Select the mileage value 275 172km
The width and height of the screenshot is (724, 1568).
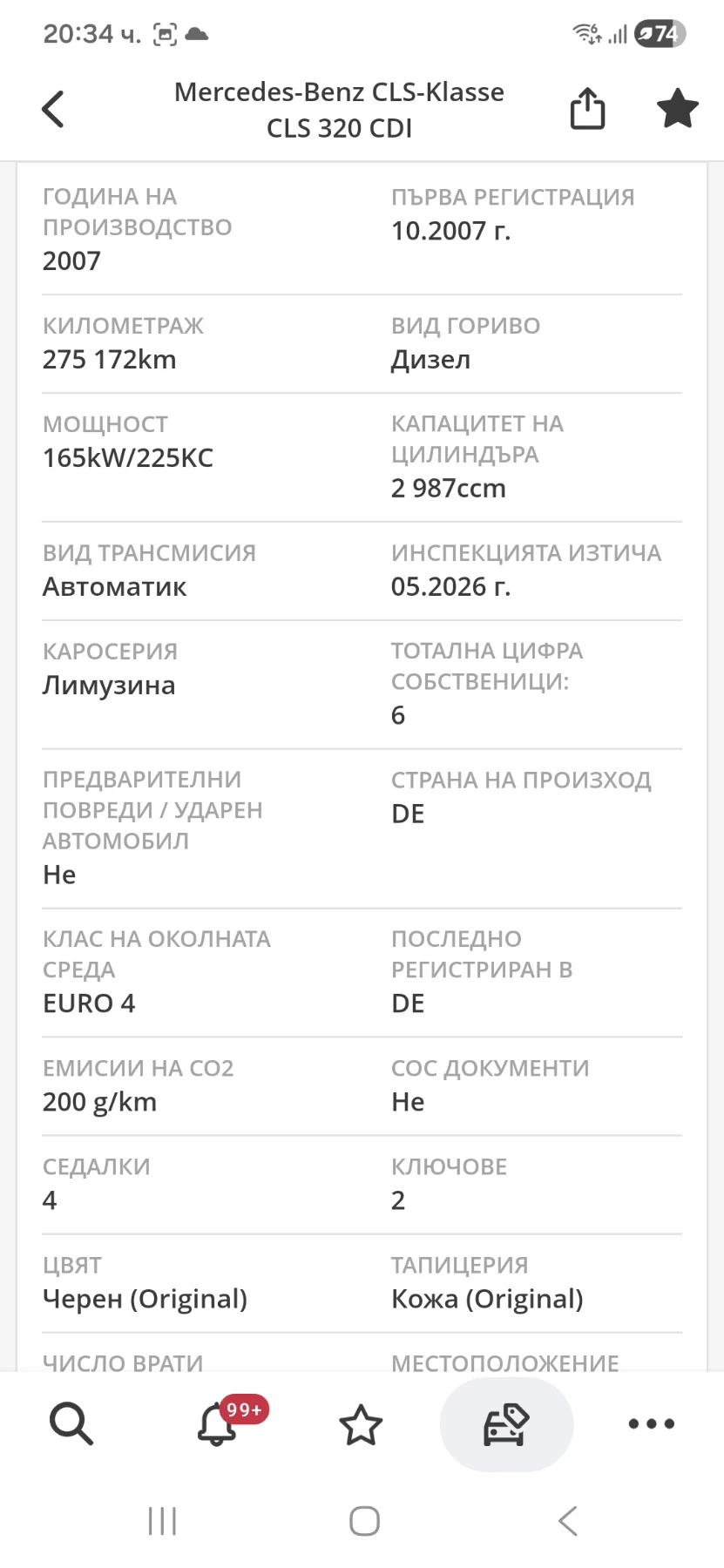[109, 359]
